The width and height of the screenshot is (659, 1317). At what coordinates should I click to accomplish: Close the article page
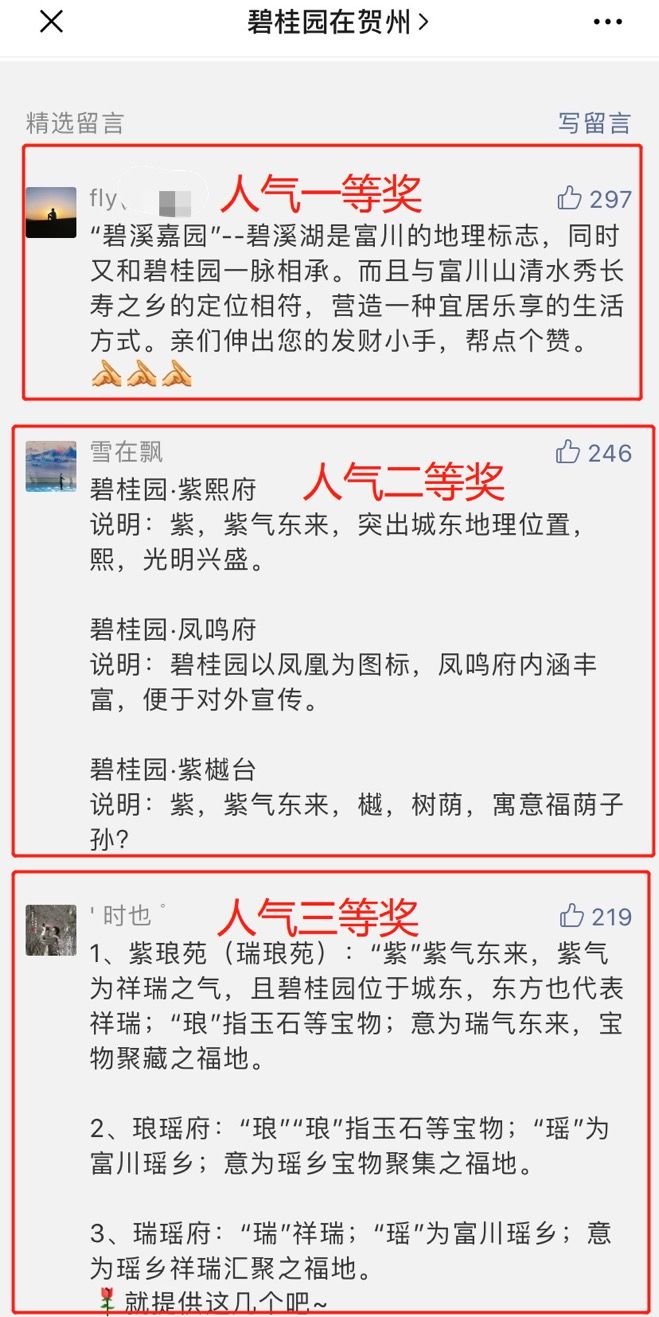51,22
